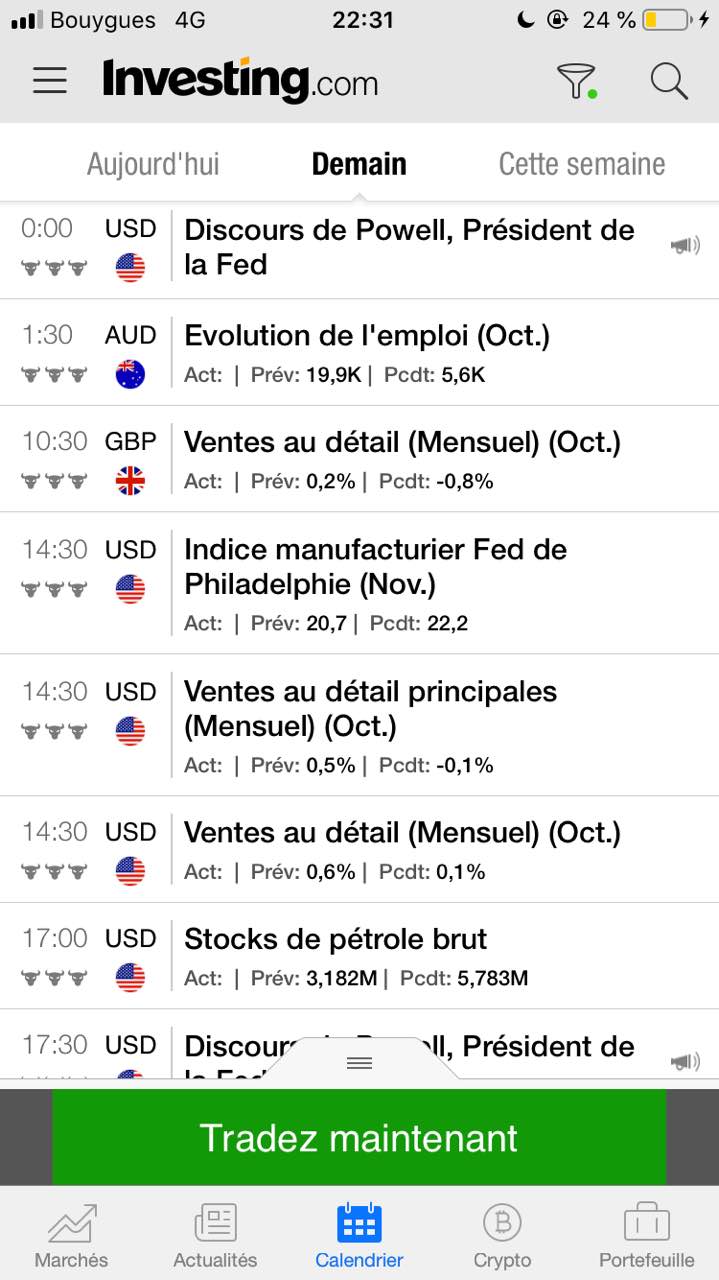Open the calendar filter funnel
This screenshot has height=1280, width=719.
576,81
